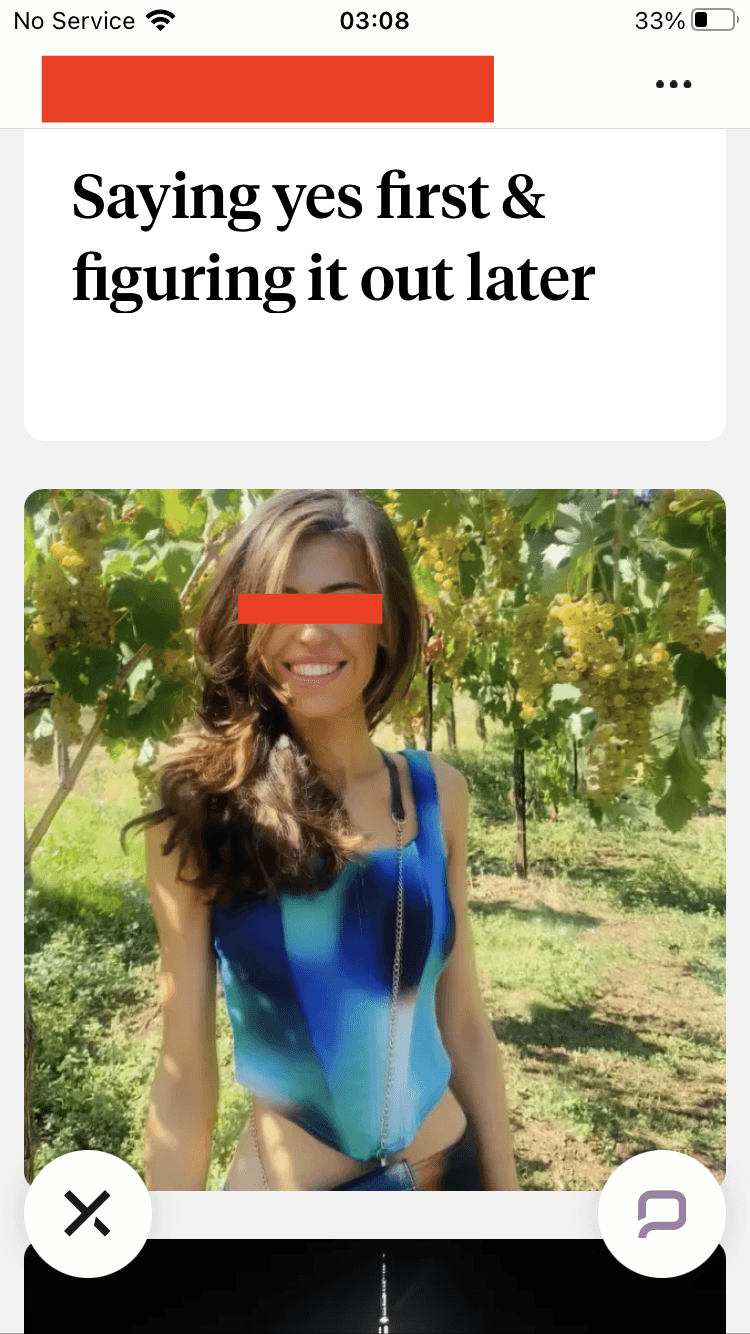The image size is (750, 1334).
Task: Tap the speech bubble icon to like the photo
Action: click(662, 1214)
